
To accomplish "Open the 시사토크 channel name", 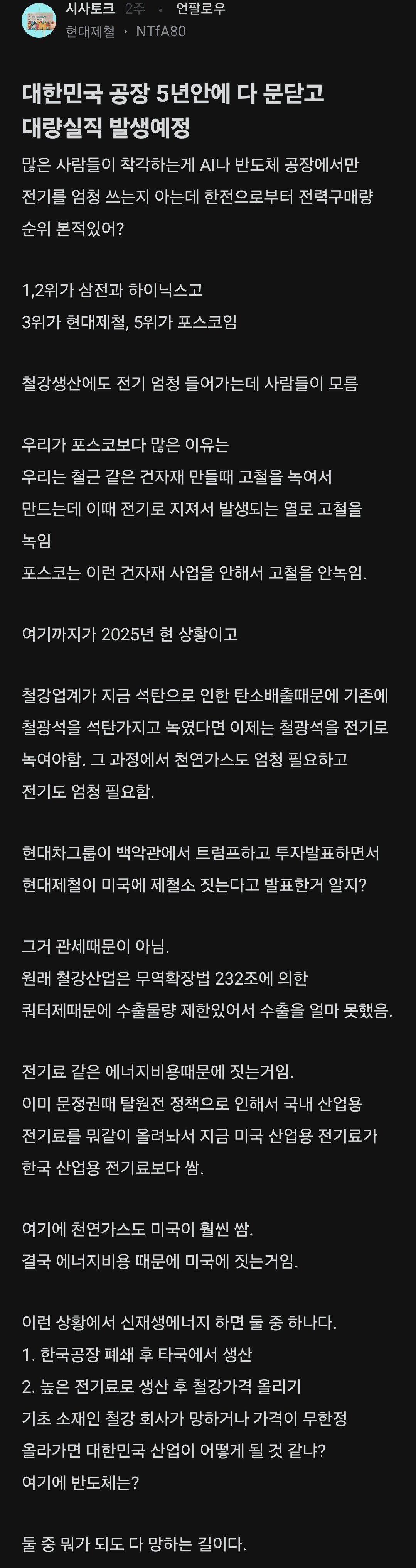I will [90, 8].
